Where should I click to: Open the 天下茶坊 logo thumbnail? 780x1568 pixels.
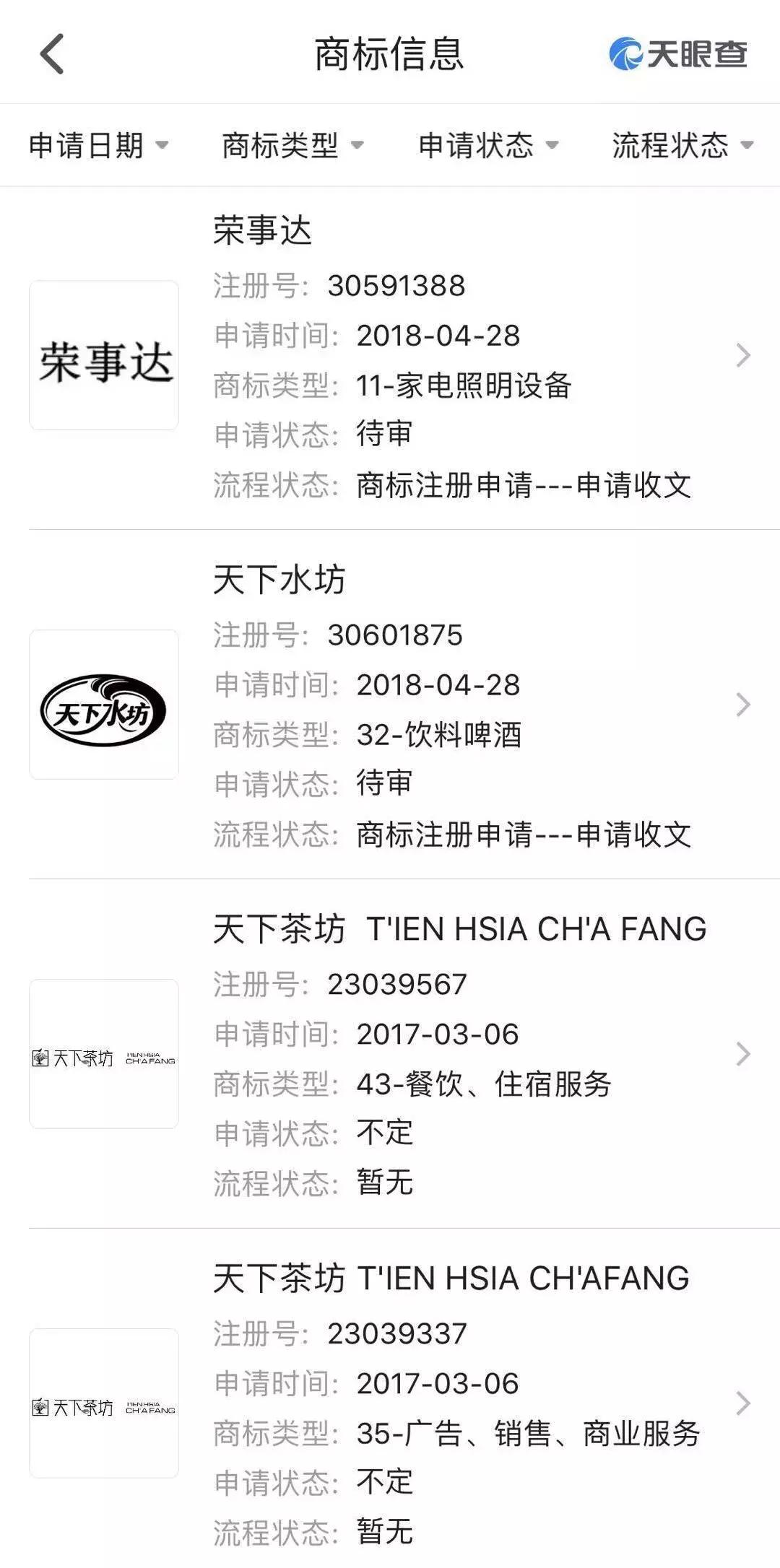(x=103, y=1054)
